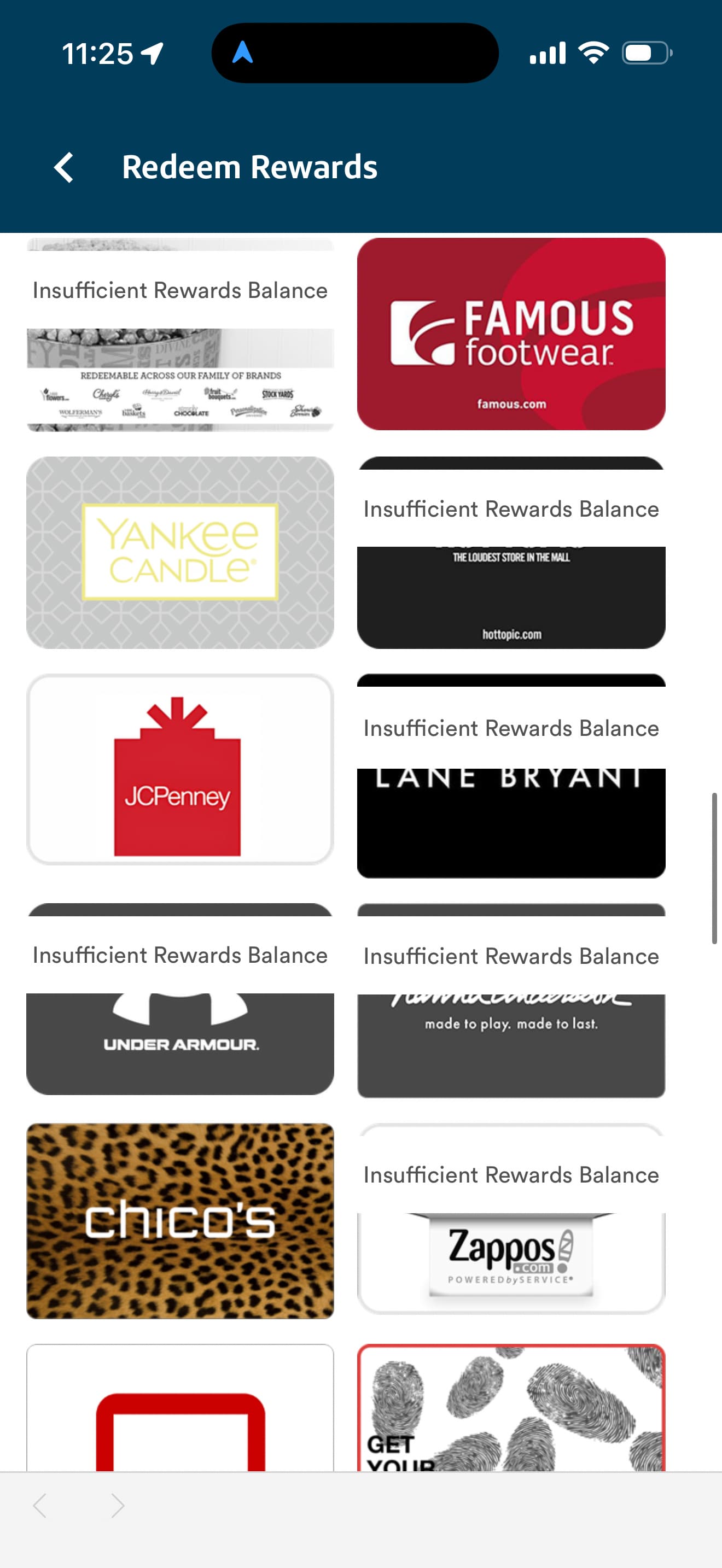722x1568 pixels.
Task: Go back from Redeem Rewards
Action: tap(65, 167)
